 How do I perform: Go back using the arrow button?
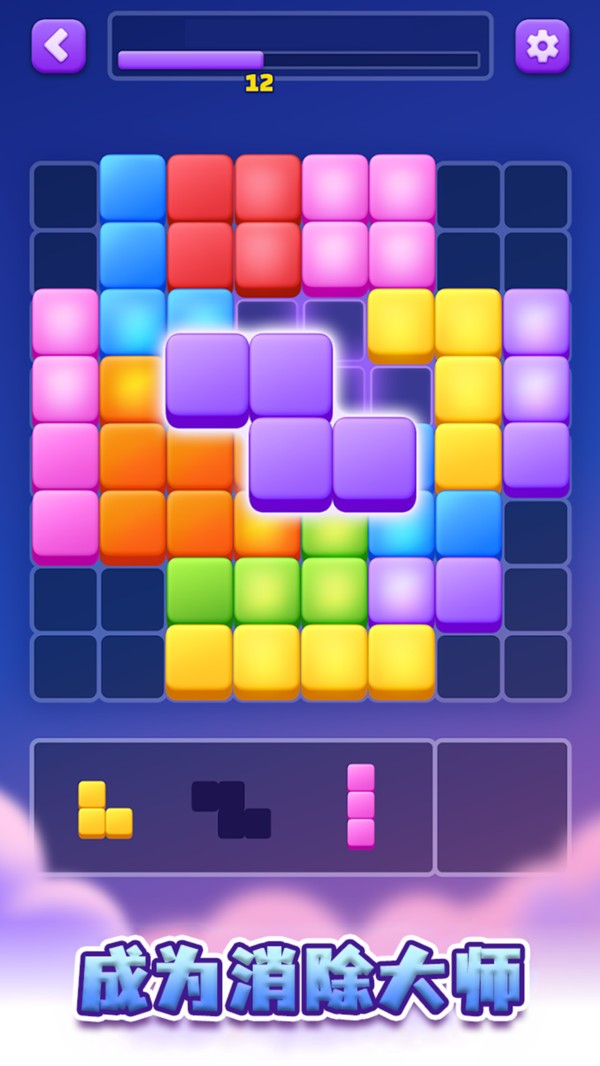59,46
